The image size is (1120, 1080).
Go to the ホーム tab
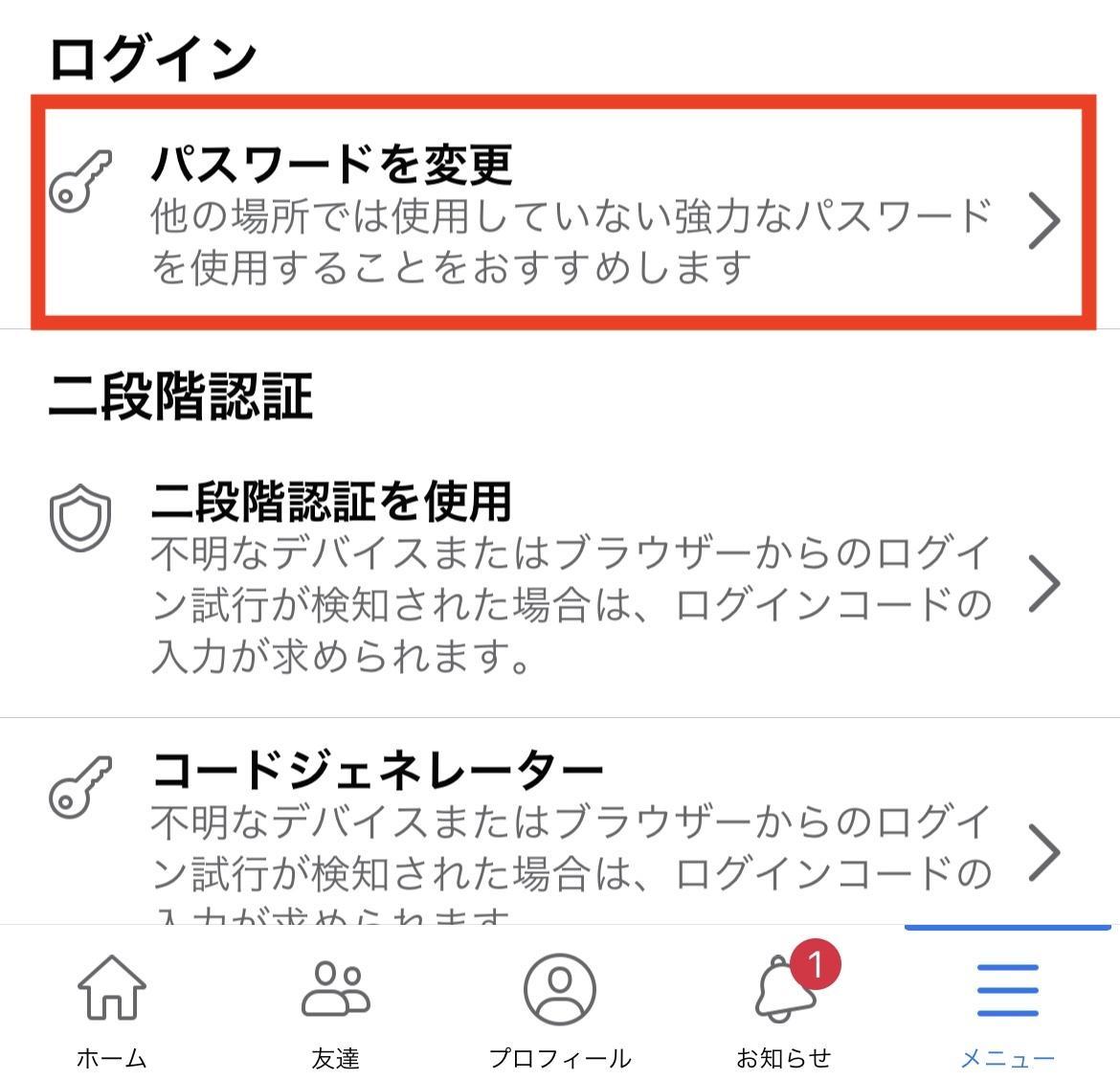click(x=112, y=1010)
